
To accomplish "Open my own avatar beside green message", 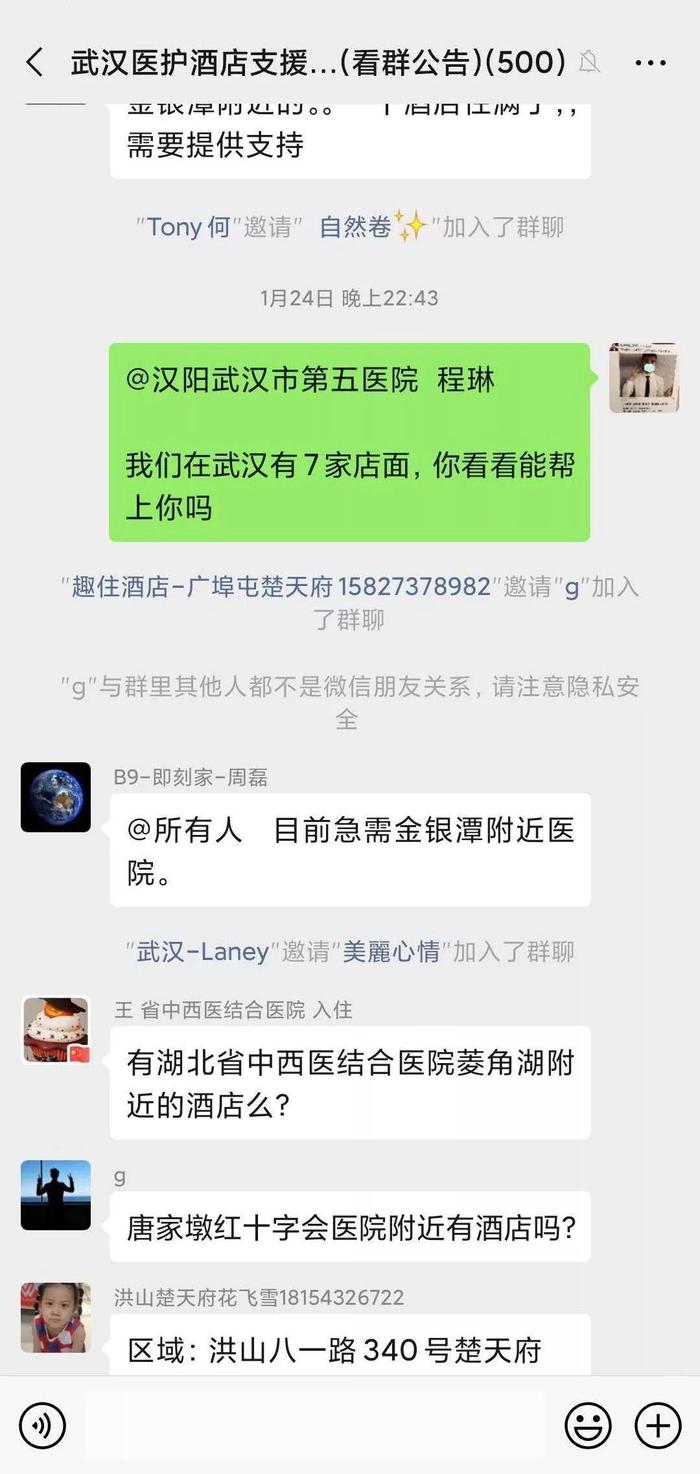I will (644, 378).
